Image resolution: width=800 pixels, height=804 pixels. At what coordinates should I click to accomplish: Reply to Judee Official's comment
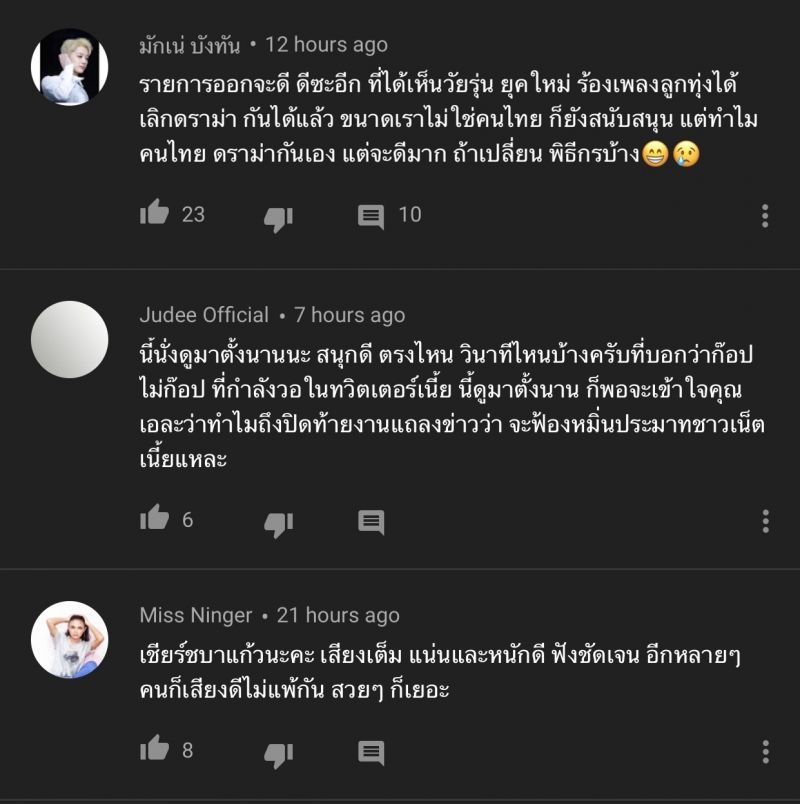371,521
